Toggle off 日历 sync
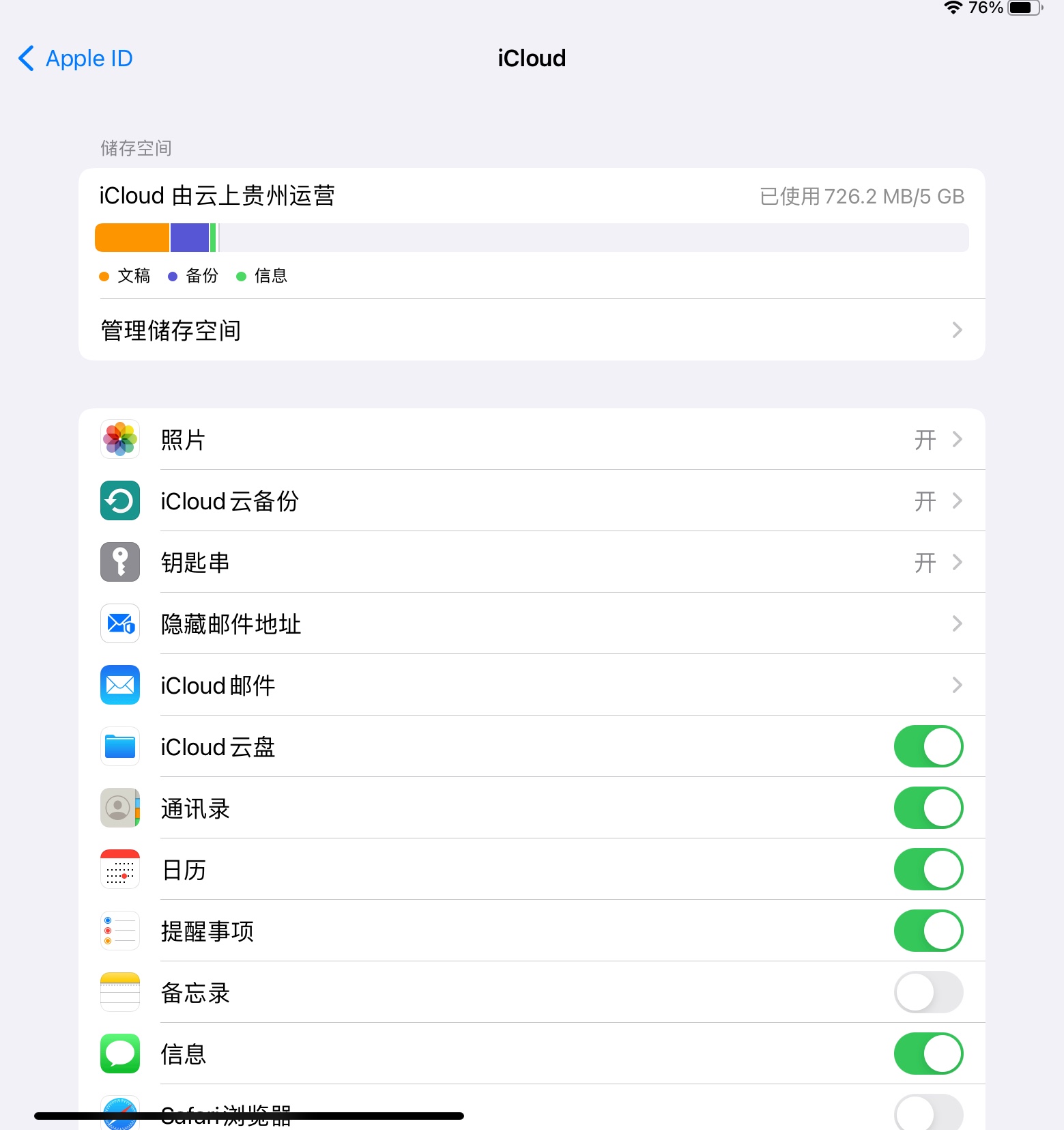The width and height of the screenshot is (1064, 1130). pyautogui.click(x=928, y=870)
